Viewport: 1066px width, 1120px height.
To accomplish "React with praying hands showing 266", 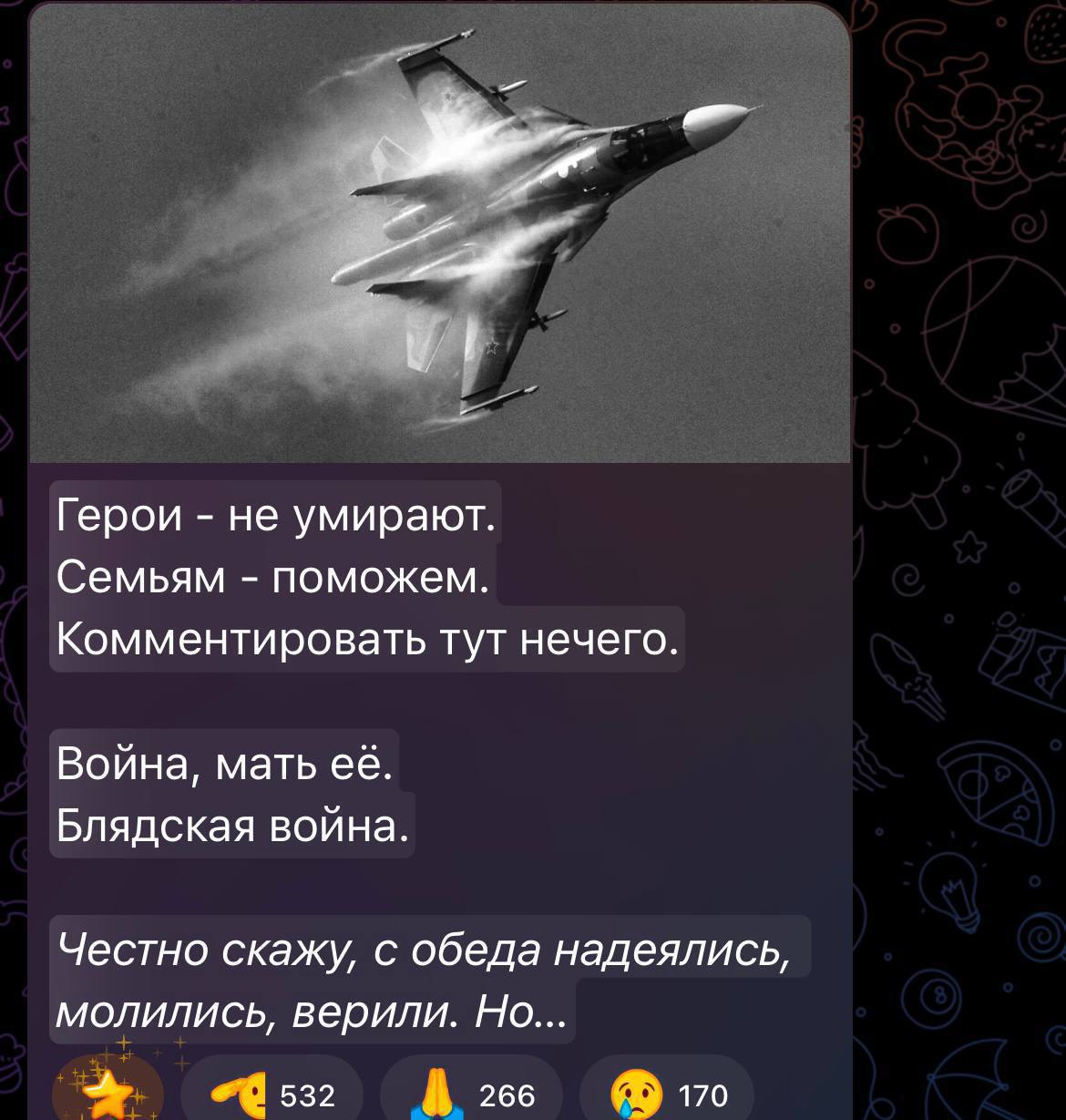I will [470, 1094].
